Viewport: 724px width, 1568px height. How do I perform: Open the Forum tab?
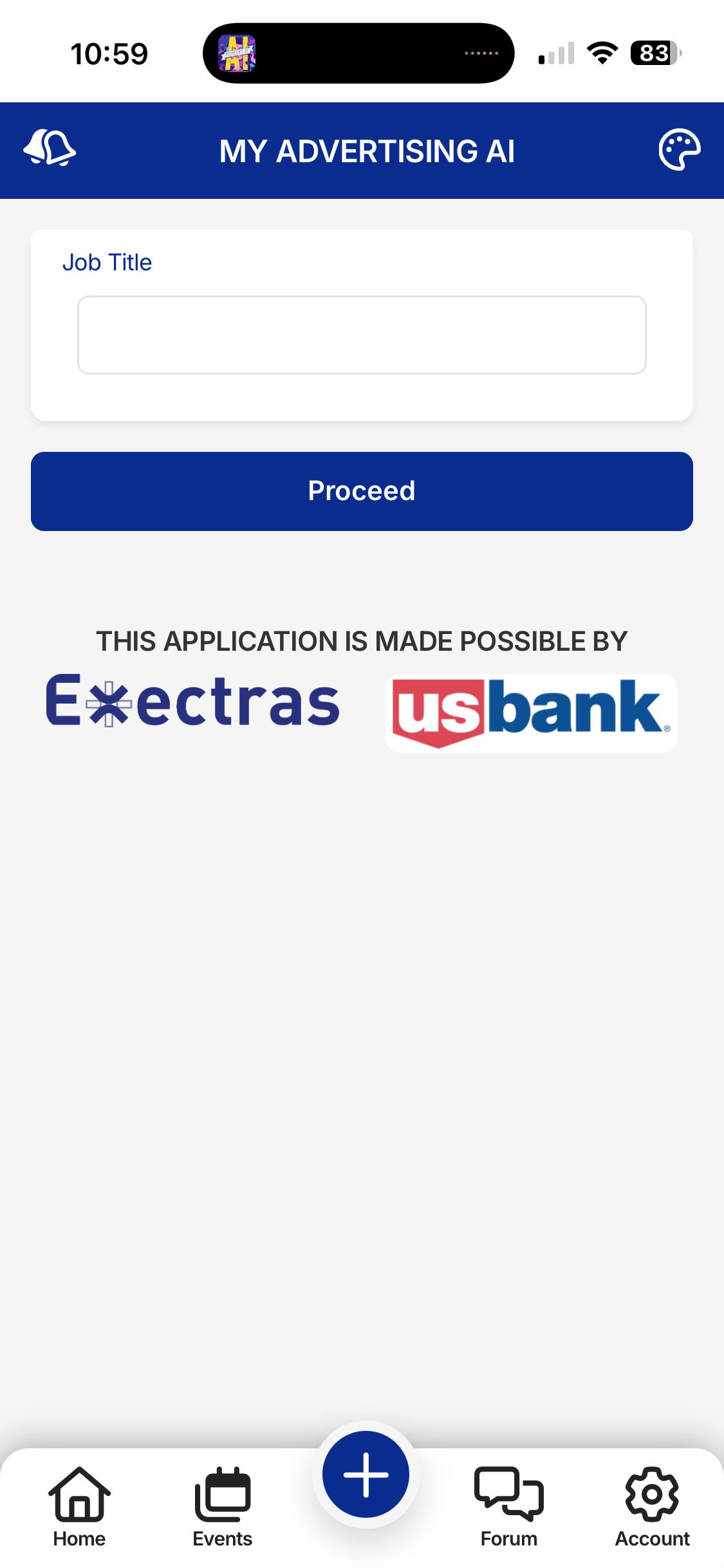click(x=508, y=1506)
